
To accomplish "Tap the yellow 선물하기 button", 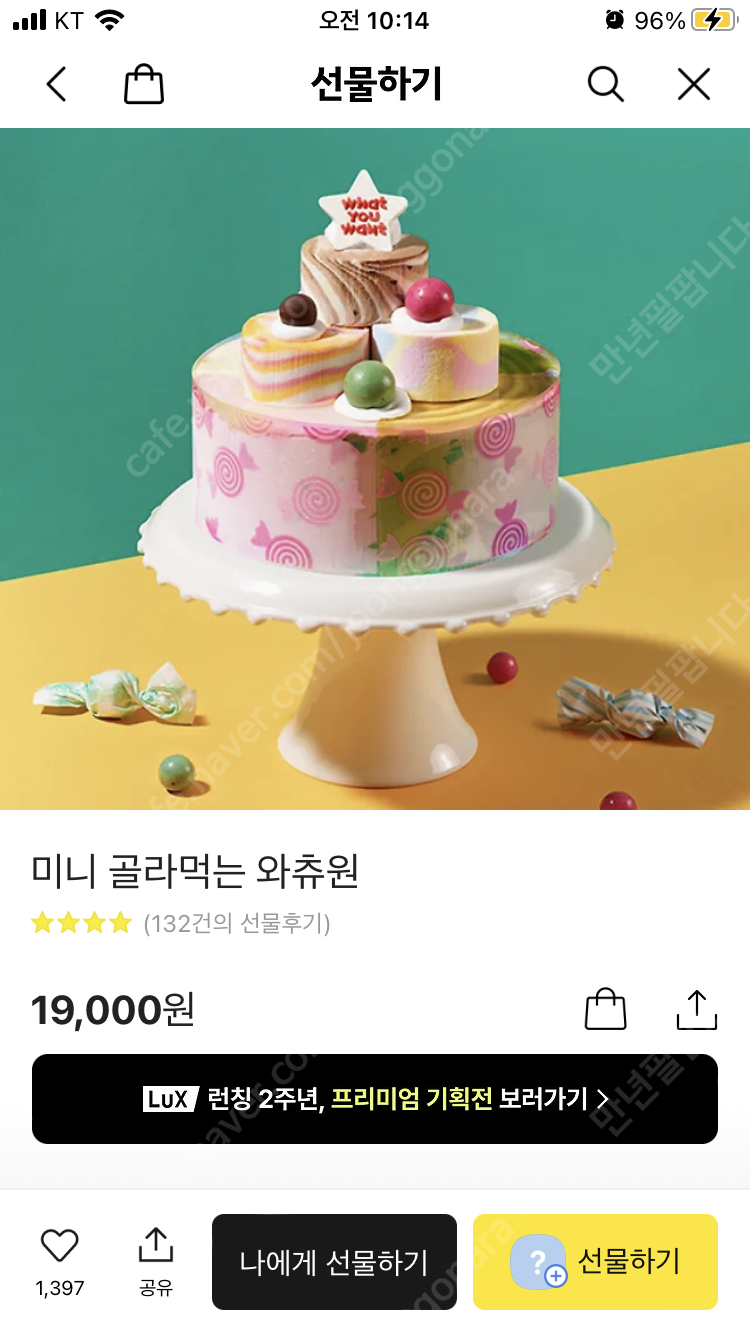I will (595, 1262).
